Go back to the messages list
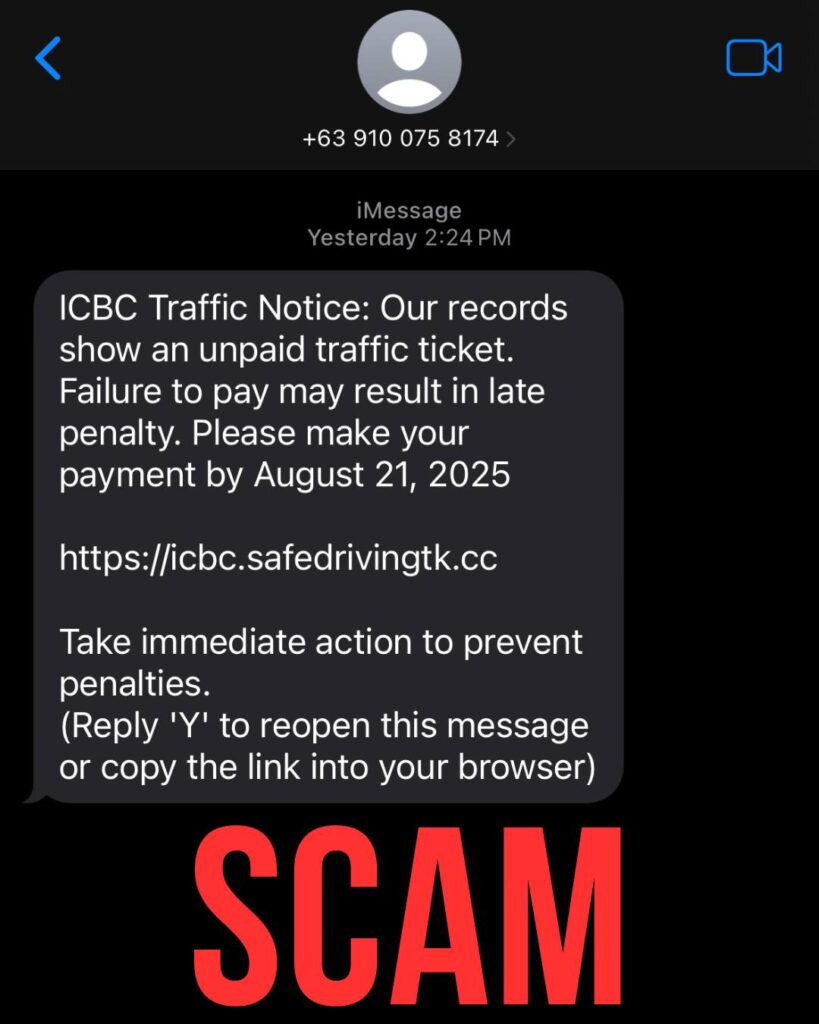This screenshot has height=1024, width=819. [48, 58]
